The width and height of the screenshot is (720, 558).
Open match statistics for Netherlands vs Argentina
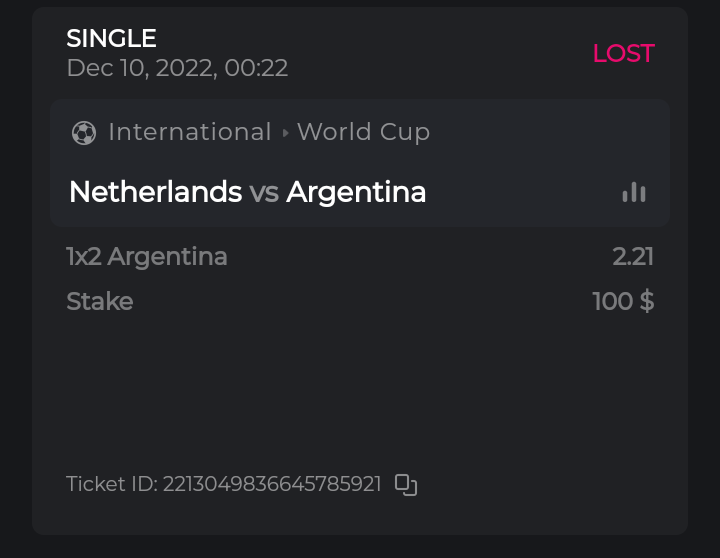[633, 192]
